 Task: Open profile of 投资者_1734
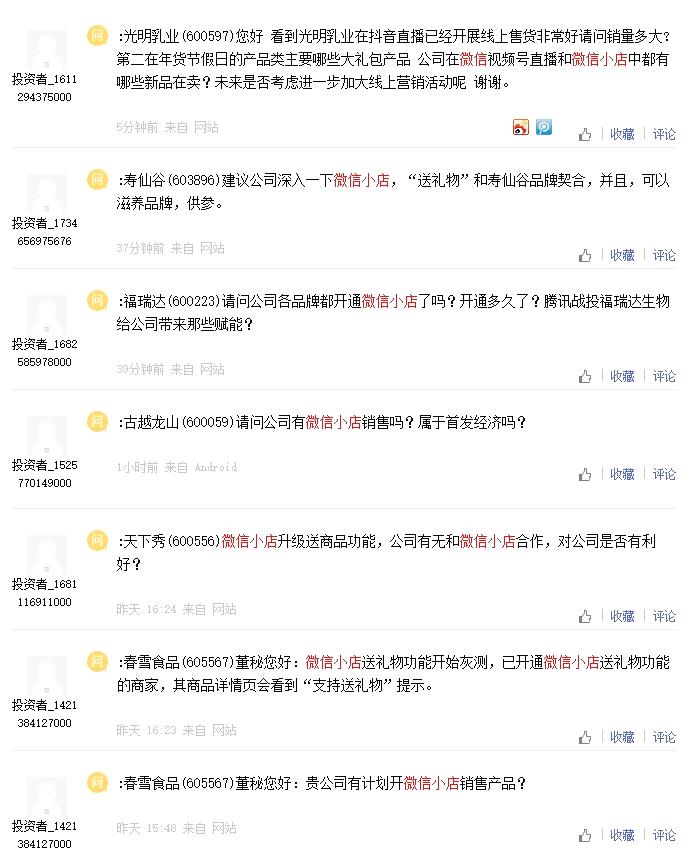[44, 223]
